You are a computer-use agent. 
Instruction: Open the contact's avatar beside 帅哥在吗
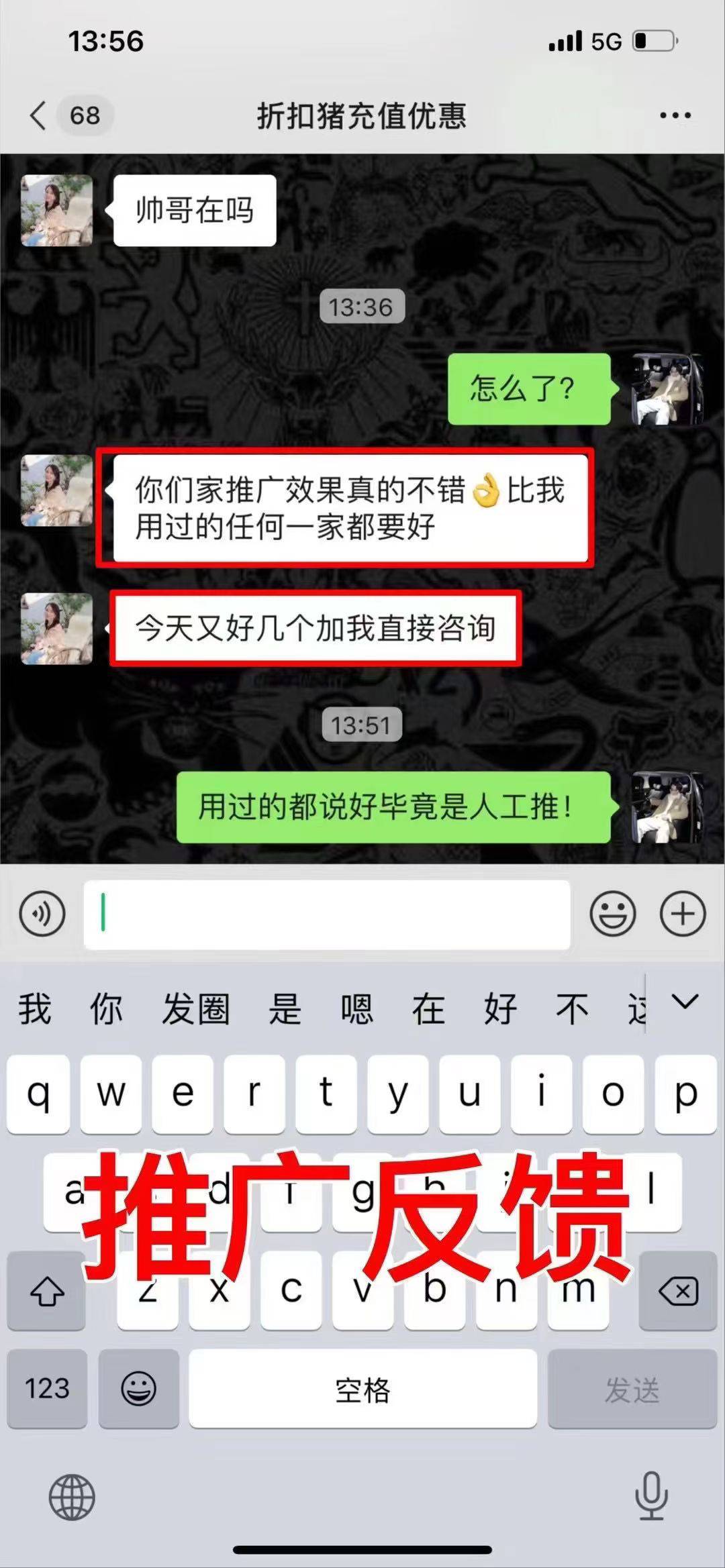coord(56,210)
